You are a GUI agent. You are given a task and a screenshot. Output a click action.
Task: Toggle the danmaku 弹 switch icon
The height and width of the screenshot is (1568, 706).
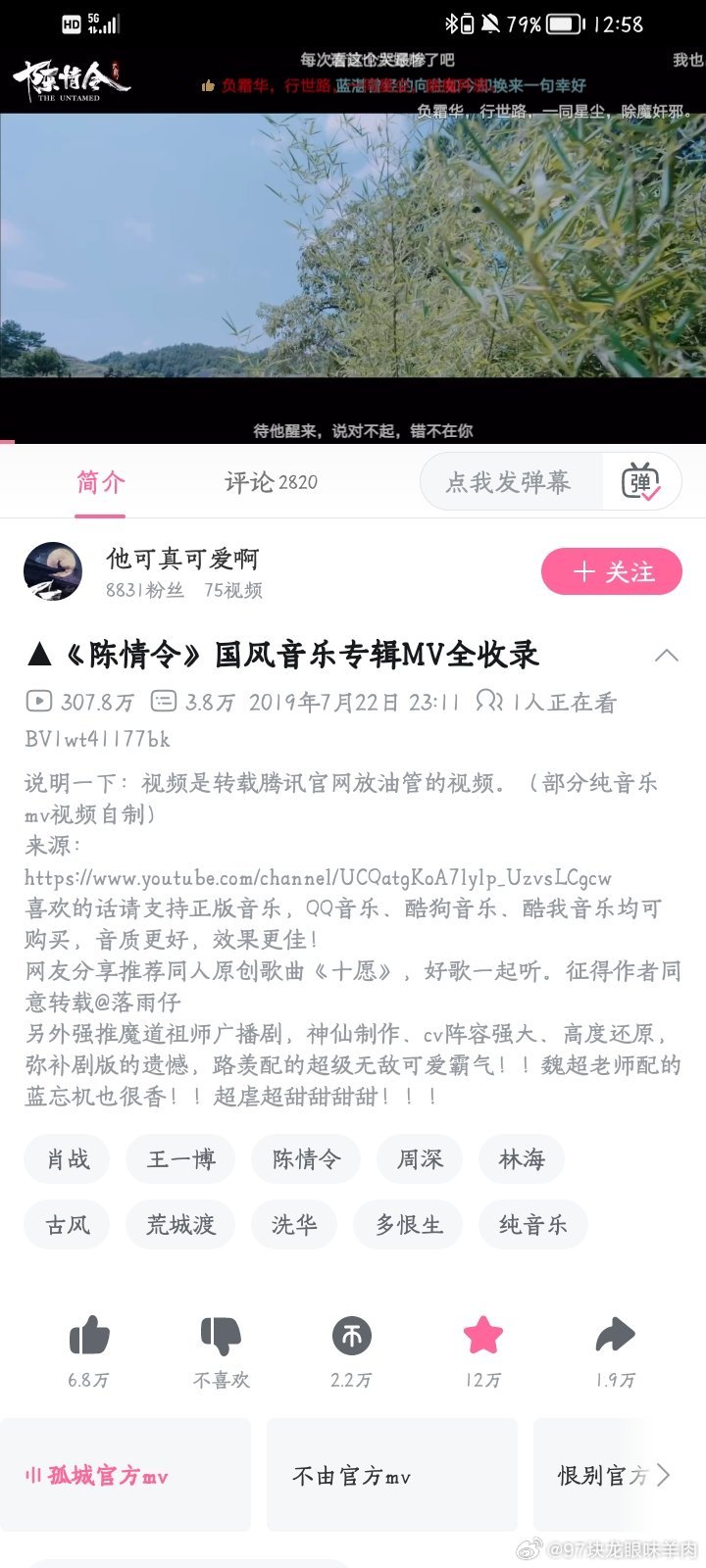(641, 481)
